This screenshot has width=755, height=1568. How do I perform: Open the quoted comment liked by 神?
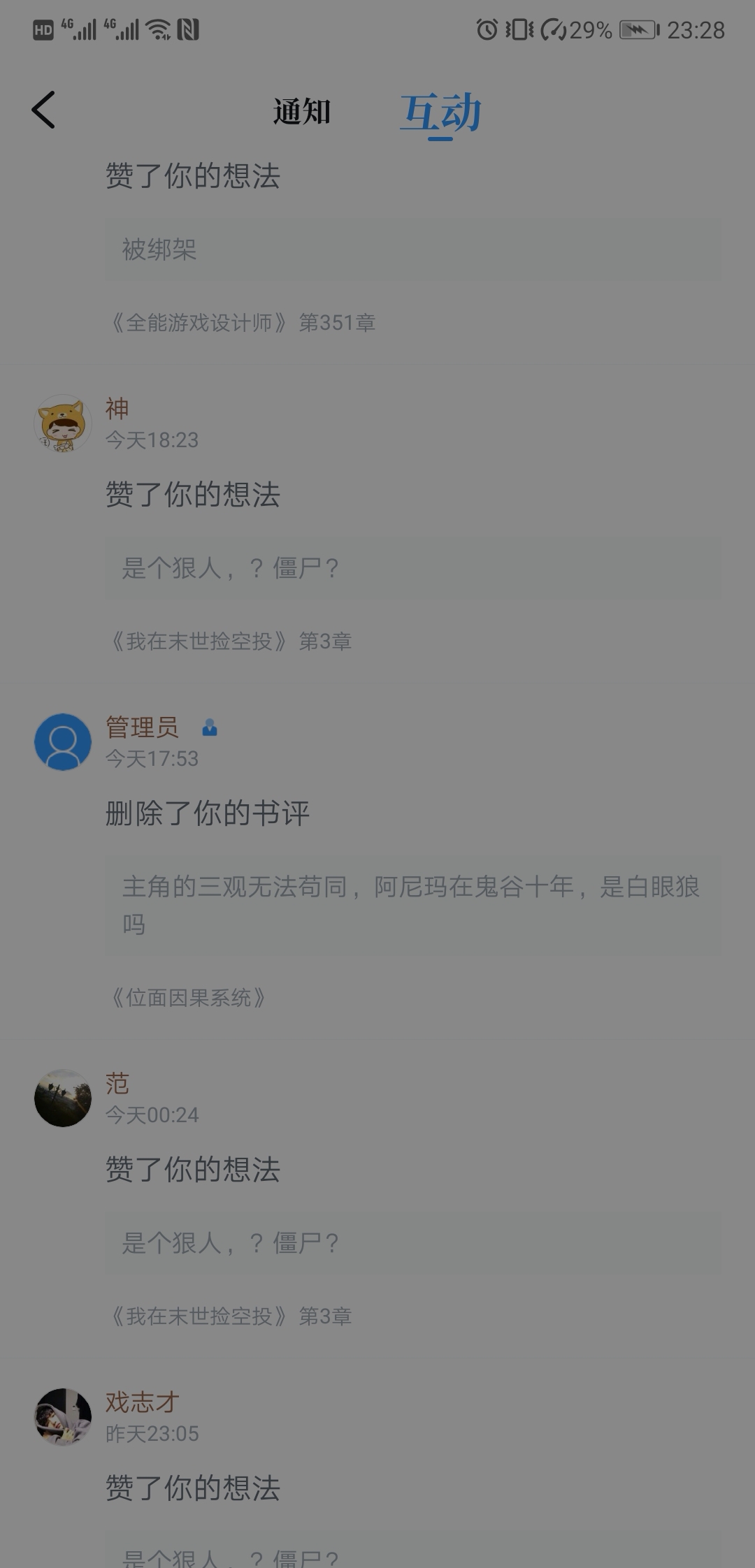(x=412, y=567)
